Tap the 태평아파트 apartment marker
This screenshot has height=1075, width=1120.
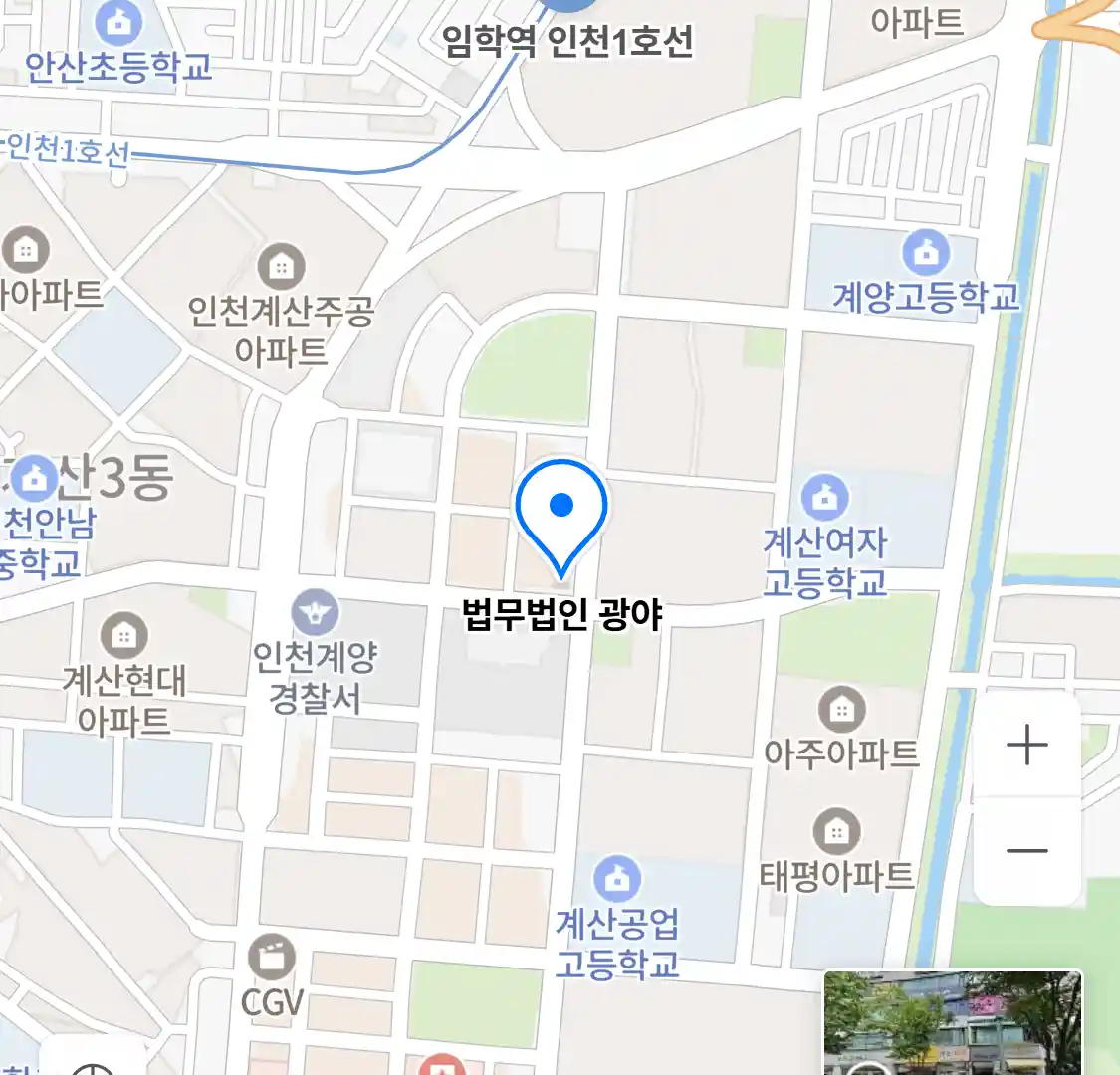[x=836, y=832]
